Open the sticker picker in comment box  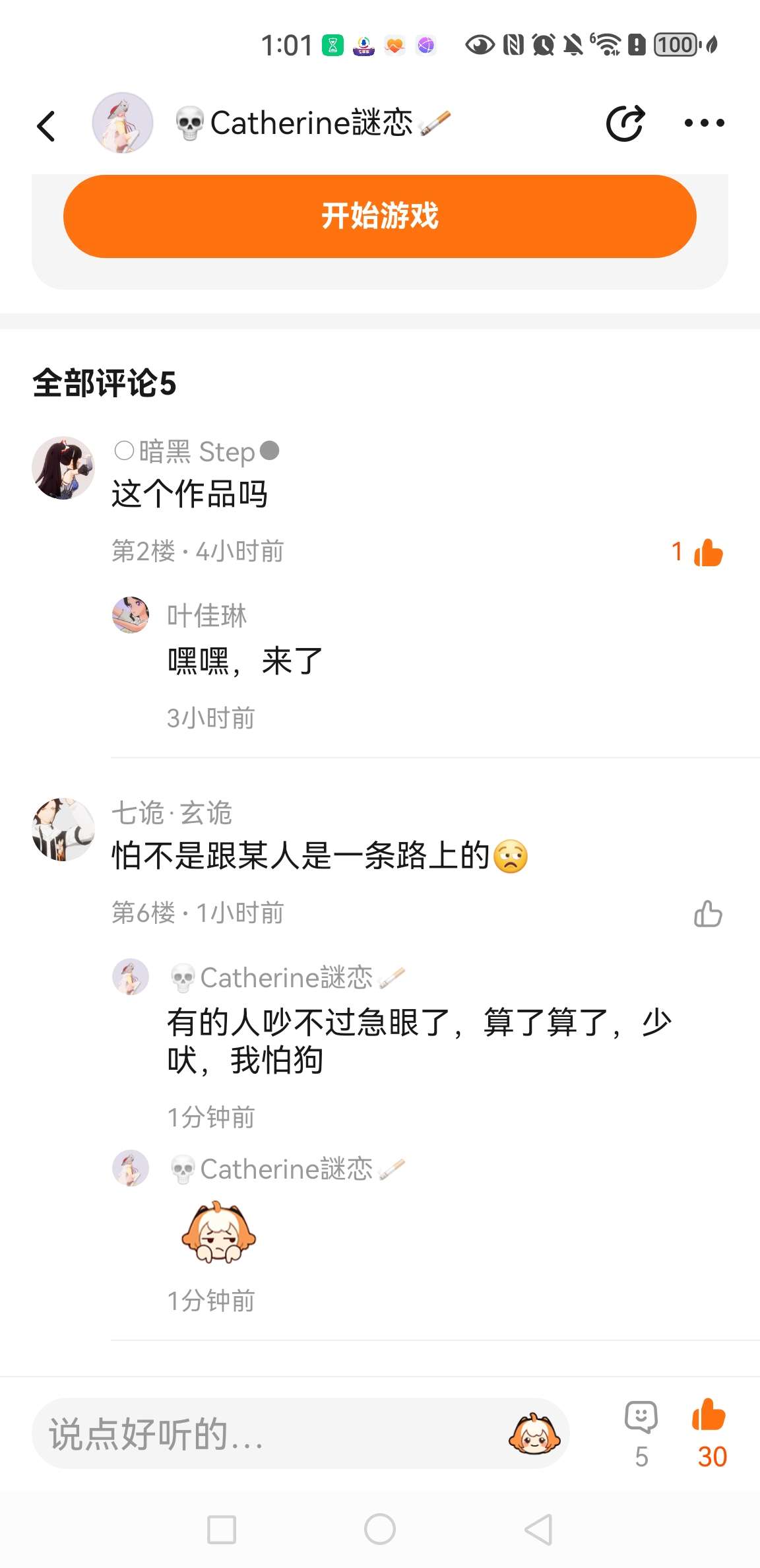534,1433
